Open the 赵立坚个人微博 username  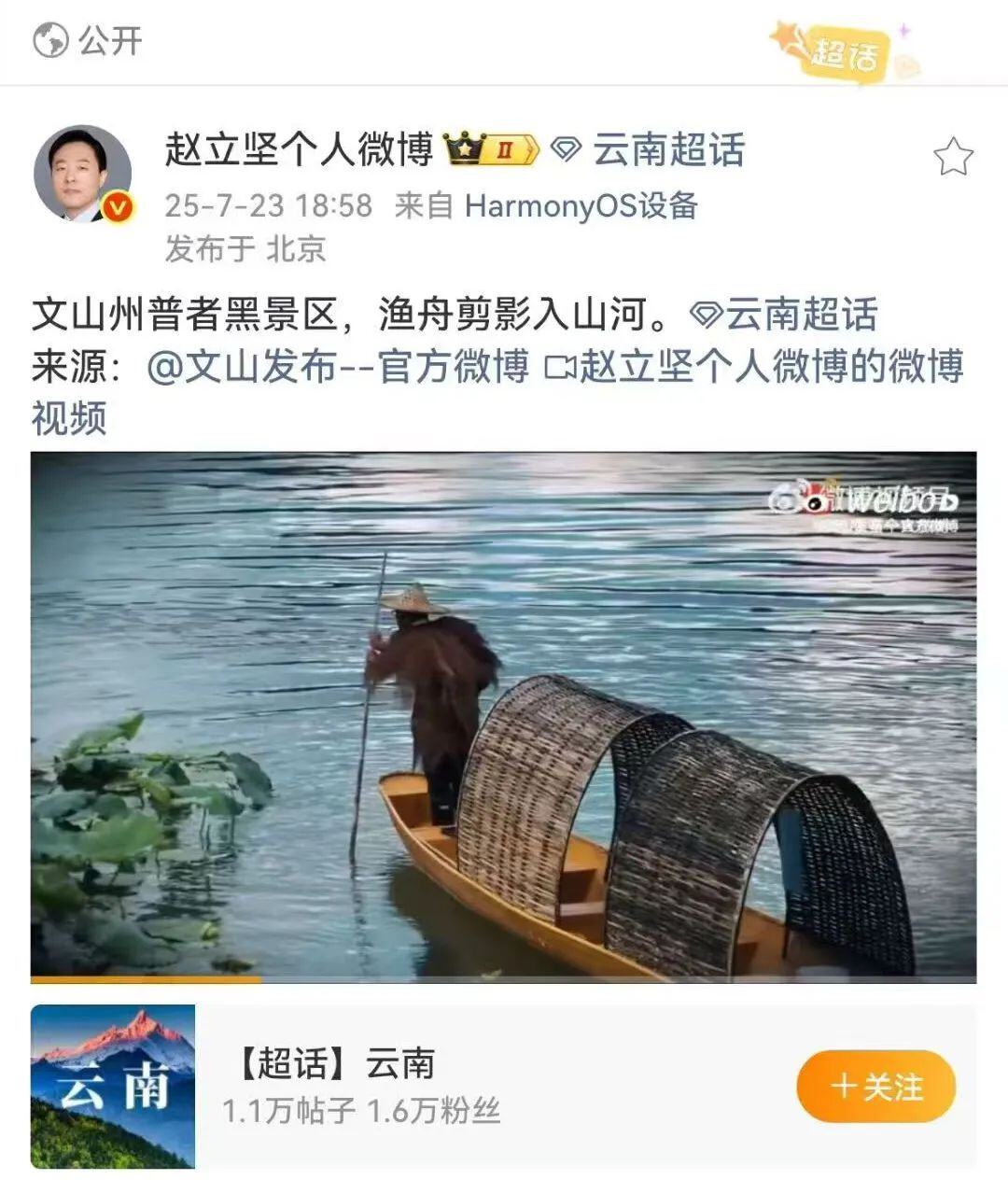click(x=300, y=150)
